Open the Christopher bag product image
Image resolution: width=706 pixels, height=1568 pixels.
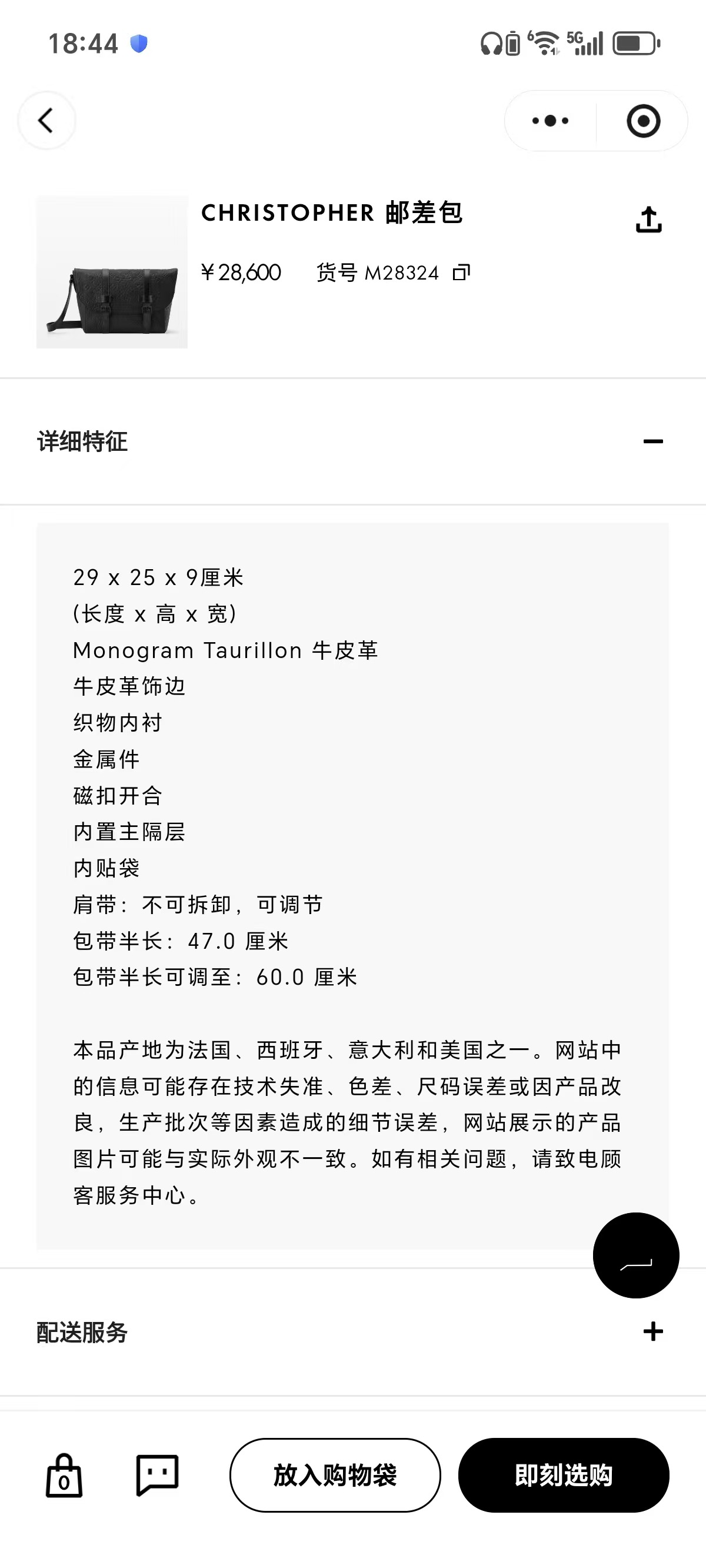(x=112, y=272)
